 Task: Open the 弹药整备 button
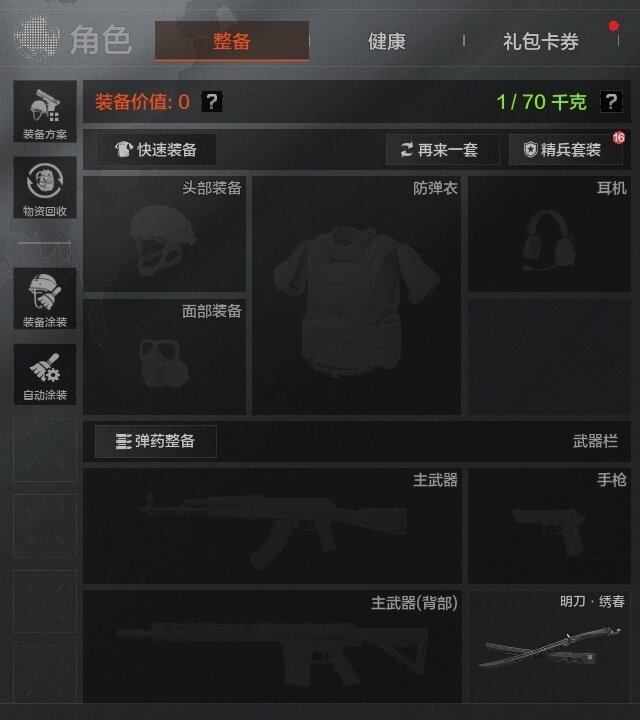click(156, 441)
